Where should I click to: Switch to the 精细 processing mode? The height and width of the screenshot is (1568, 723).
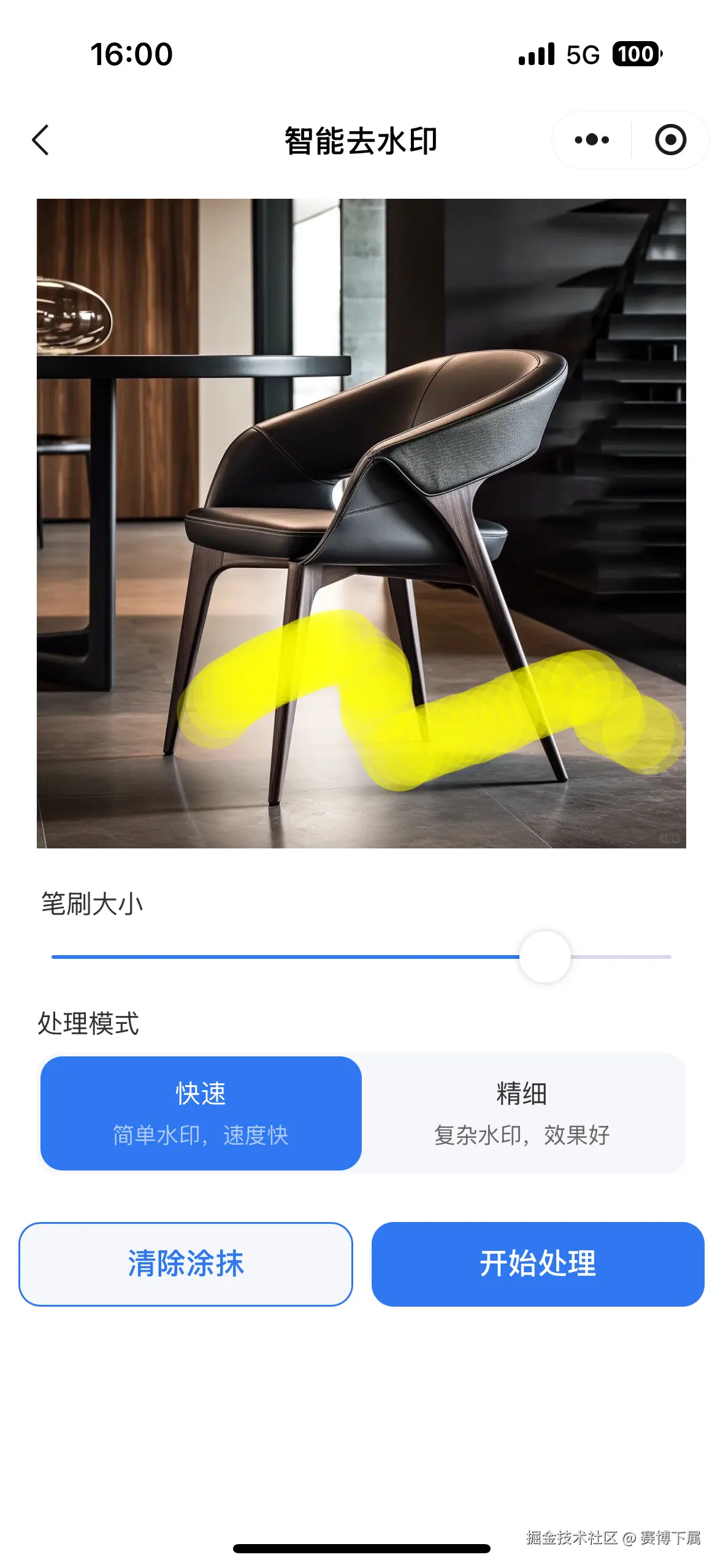tap(522, 1113)
